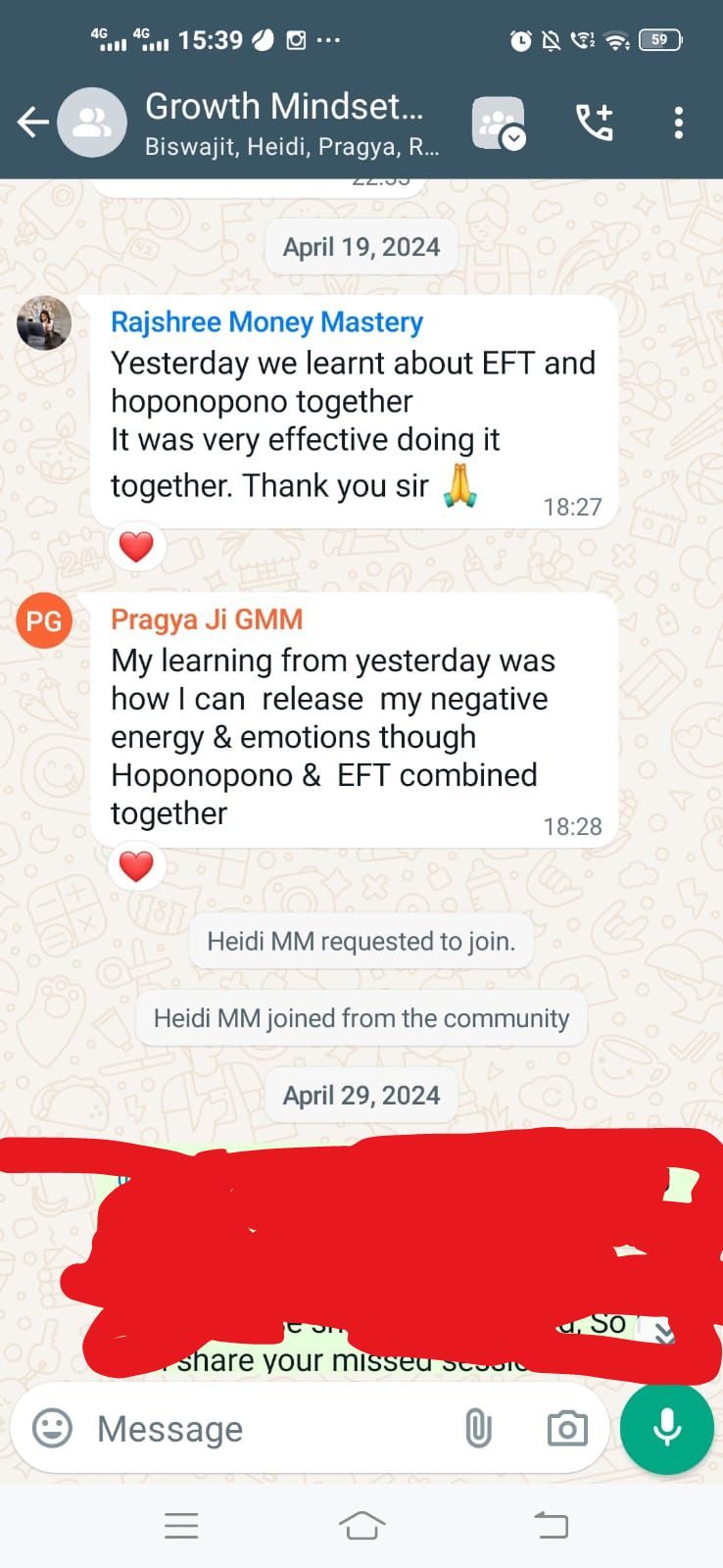Open the community groups icon
723x1568 pixels.
point(499,123)
